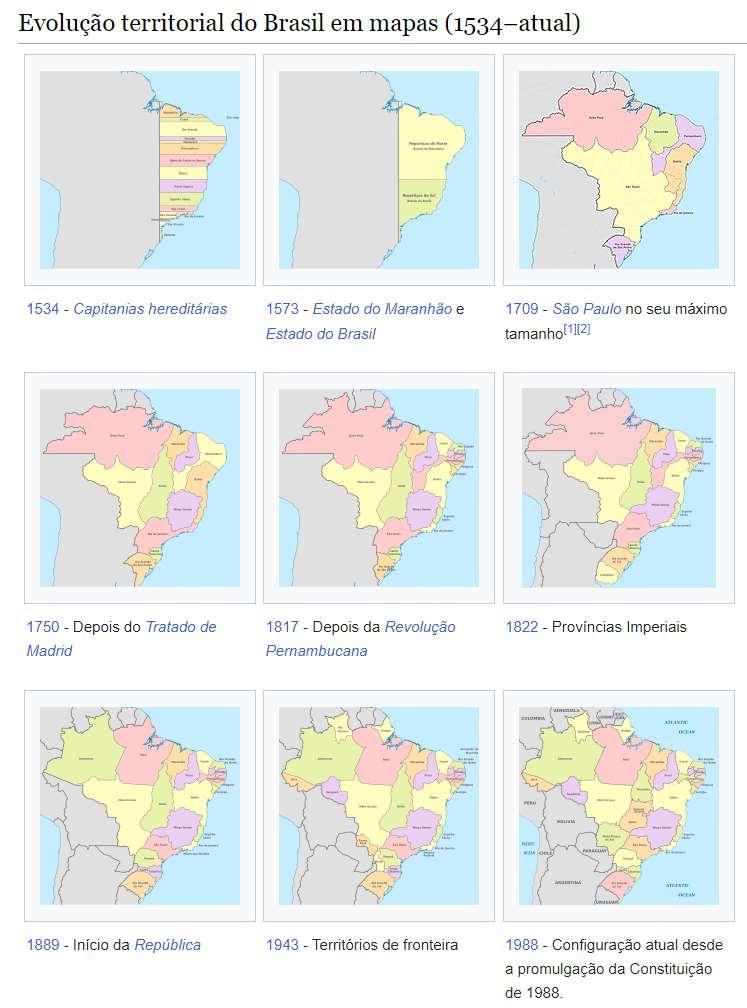Open the Estado do Maranhão link
This screenshot has height=1008, width=747.
[382, 309]
